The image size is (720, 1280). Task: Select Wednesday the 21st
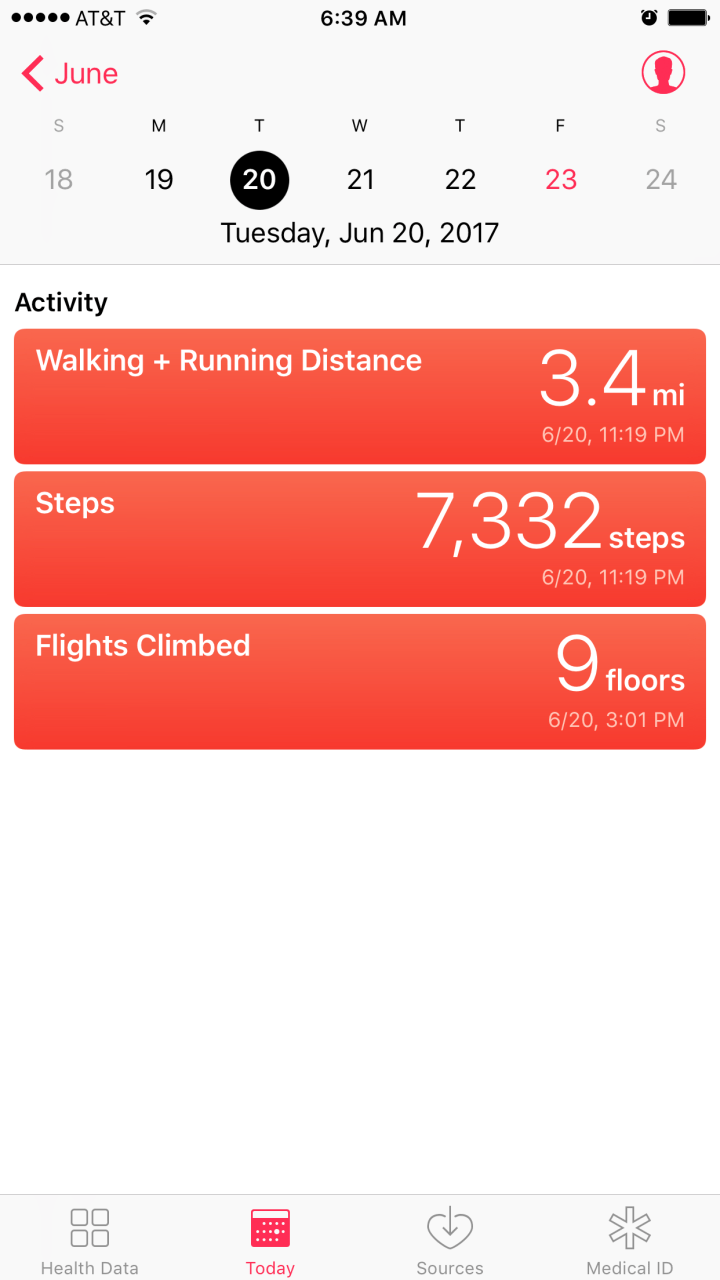click(360, 180)
